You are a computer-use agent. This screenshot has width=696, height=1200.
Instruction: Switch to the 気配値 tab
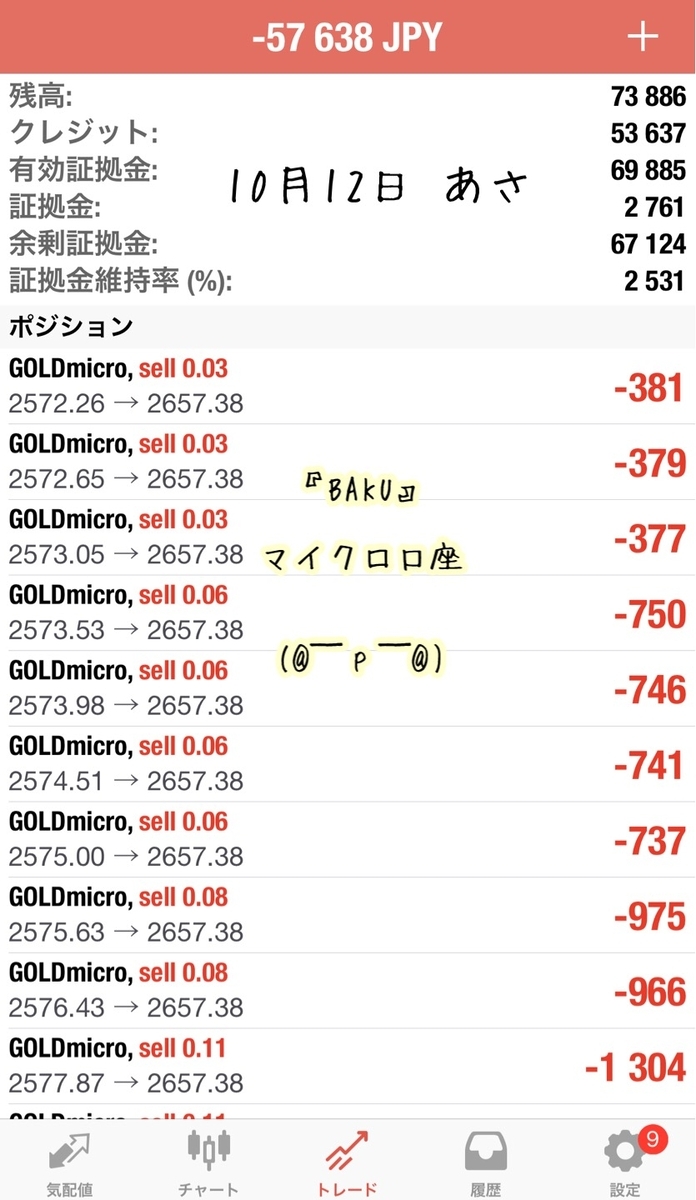click(70, 1162)
